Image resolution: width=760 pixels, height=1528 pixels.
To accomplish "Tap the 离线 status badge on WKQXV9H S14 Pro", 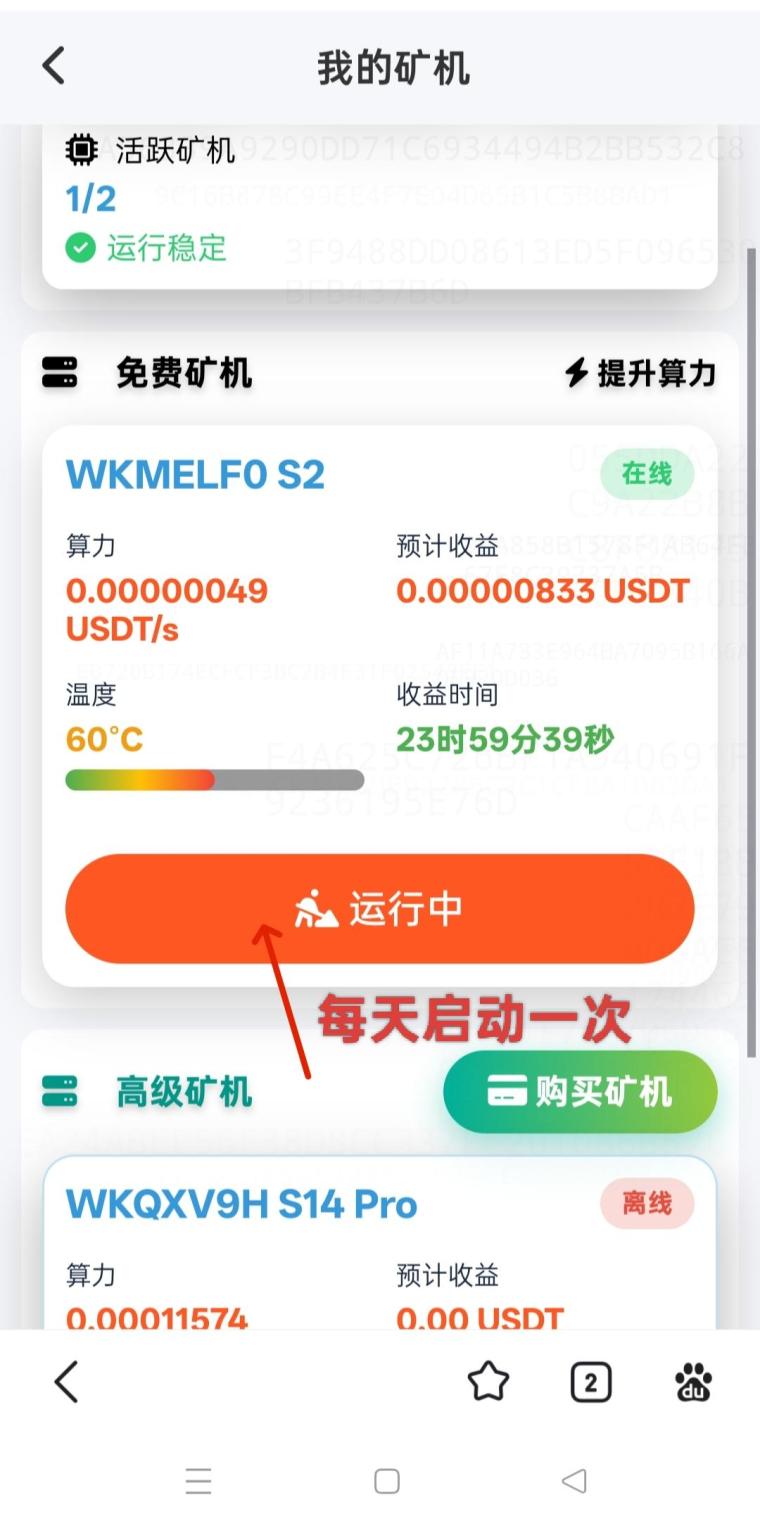I will [648, 1205].
